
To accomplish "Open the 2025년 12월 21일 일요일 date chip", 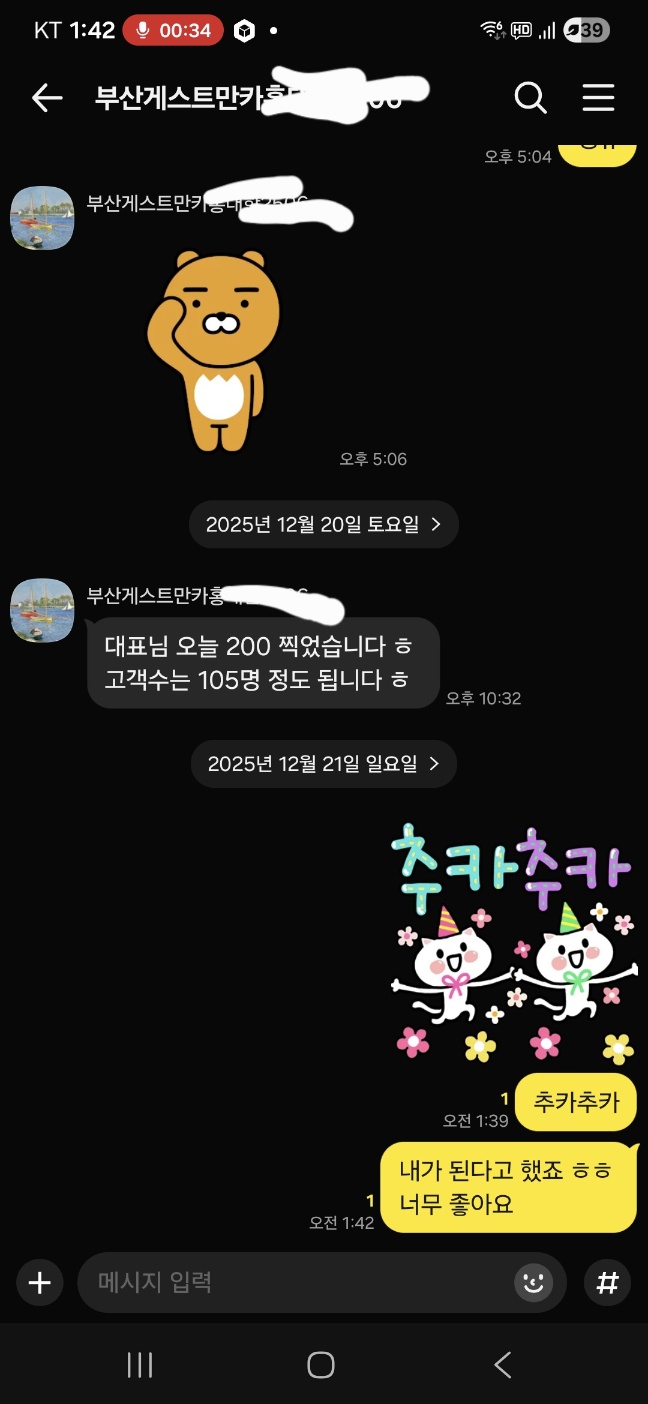I will [323, 764].
